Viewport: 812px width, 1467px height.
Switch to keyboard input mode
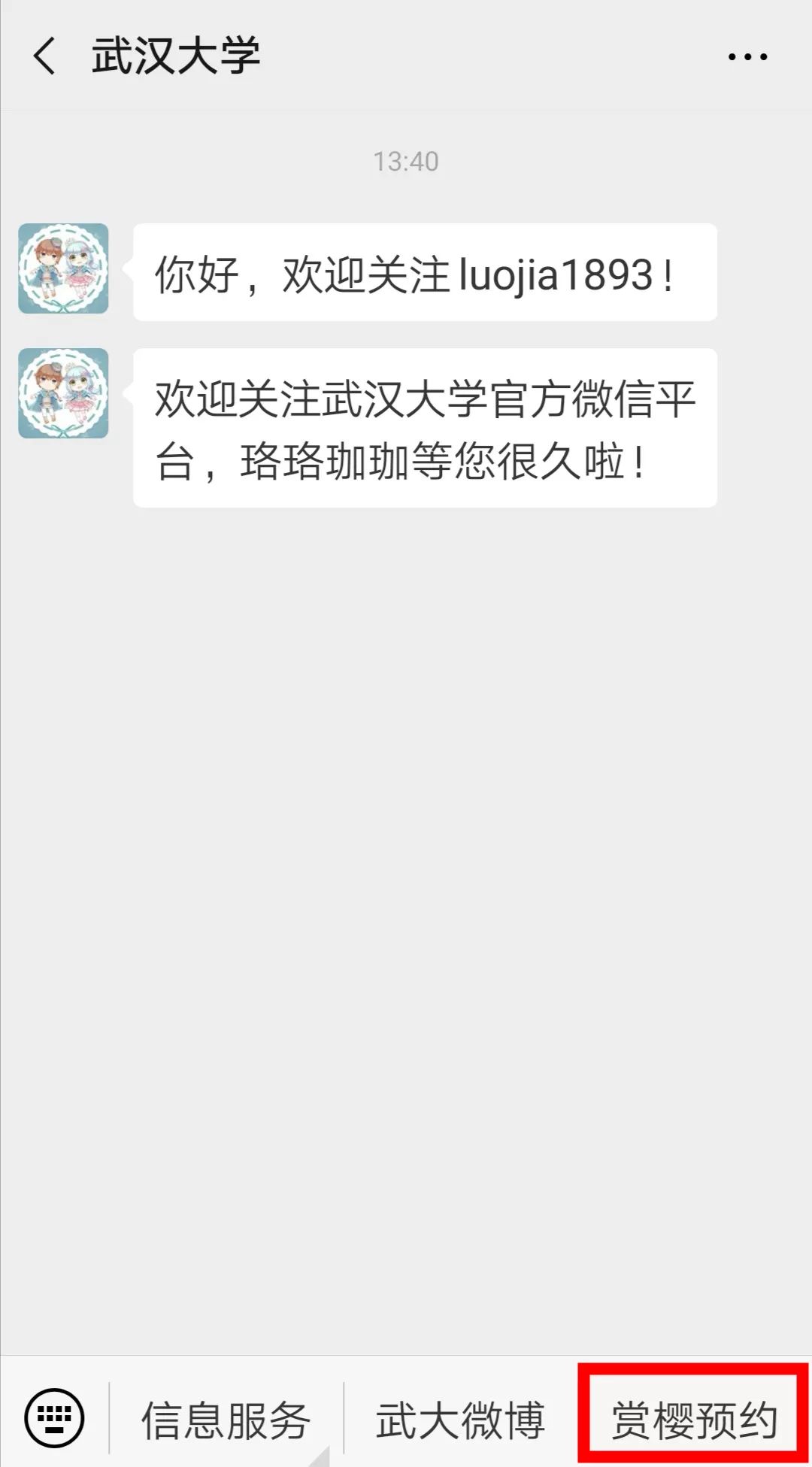tap(54, 1418)
